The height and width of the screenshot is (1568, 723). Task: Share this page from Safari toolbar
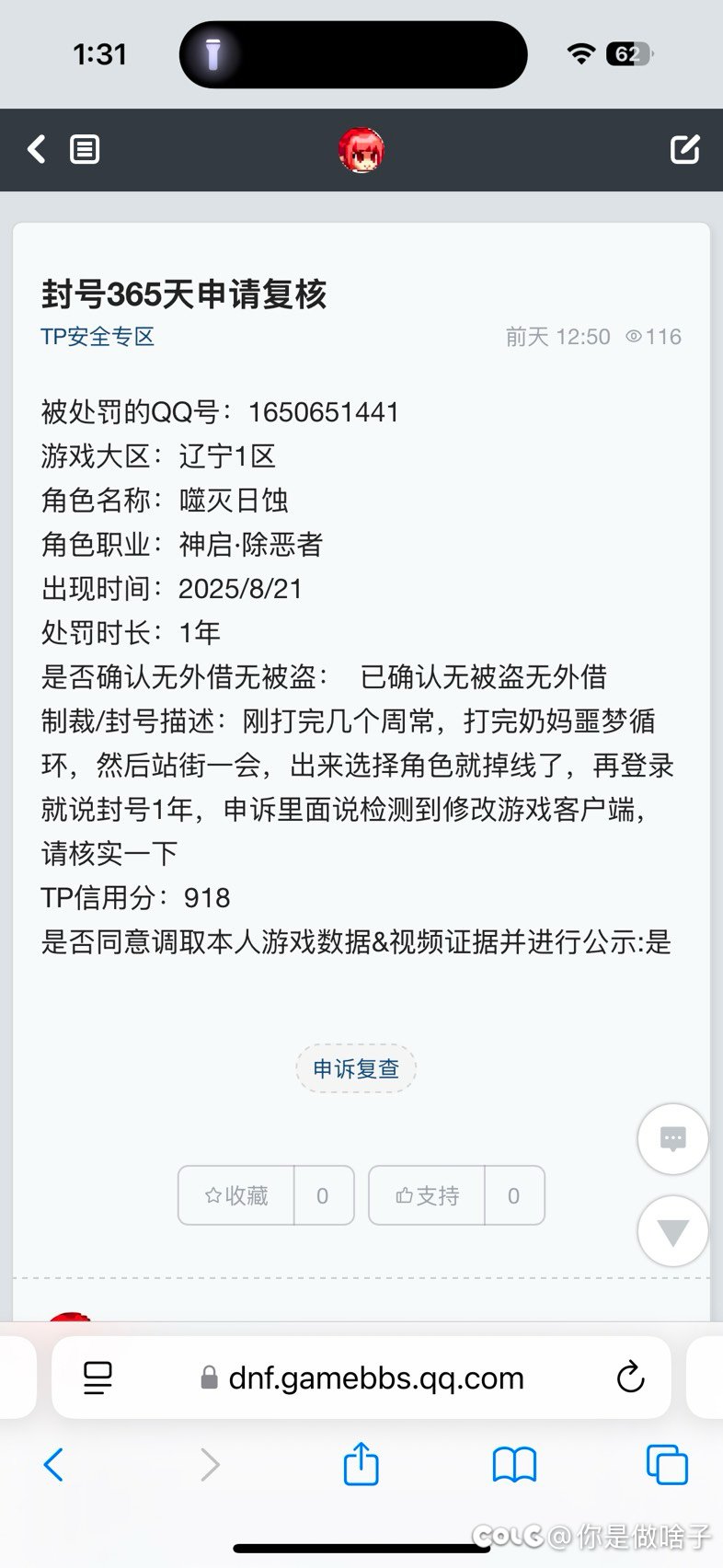tap(361, 1464)
